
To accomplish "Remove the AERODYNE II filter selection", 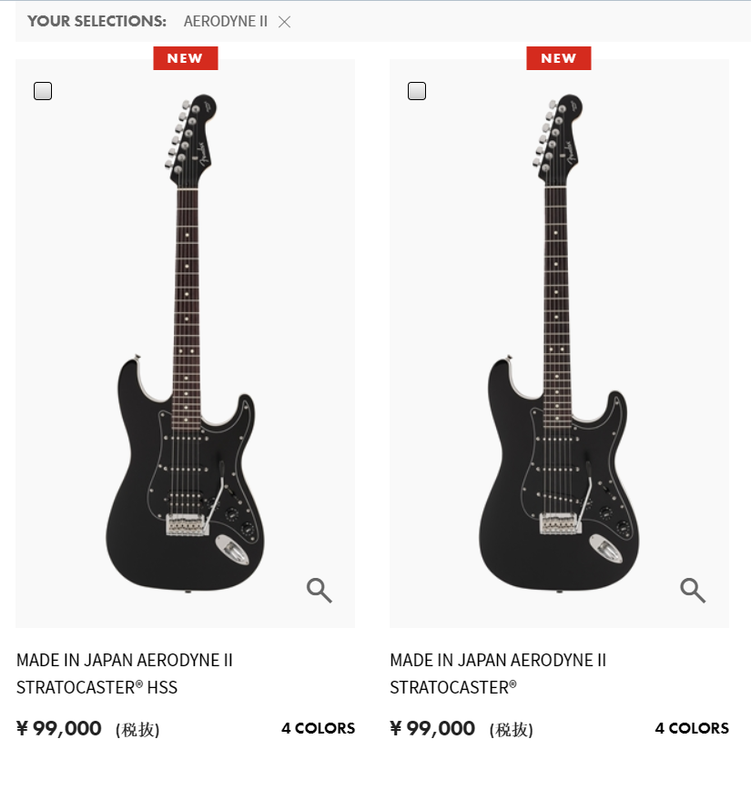I will 284,22.
